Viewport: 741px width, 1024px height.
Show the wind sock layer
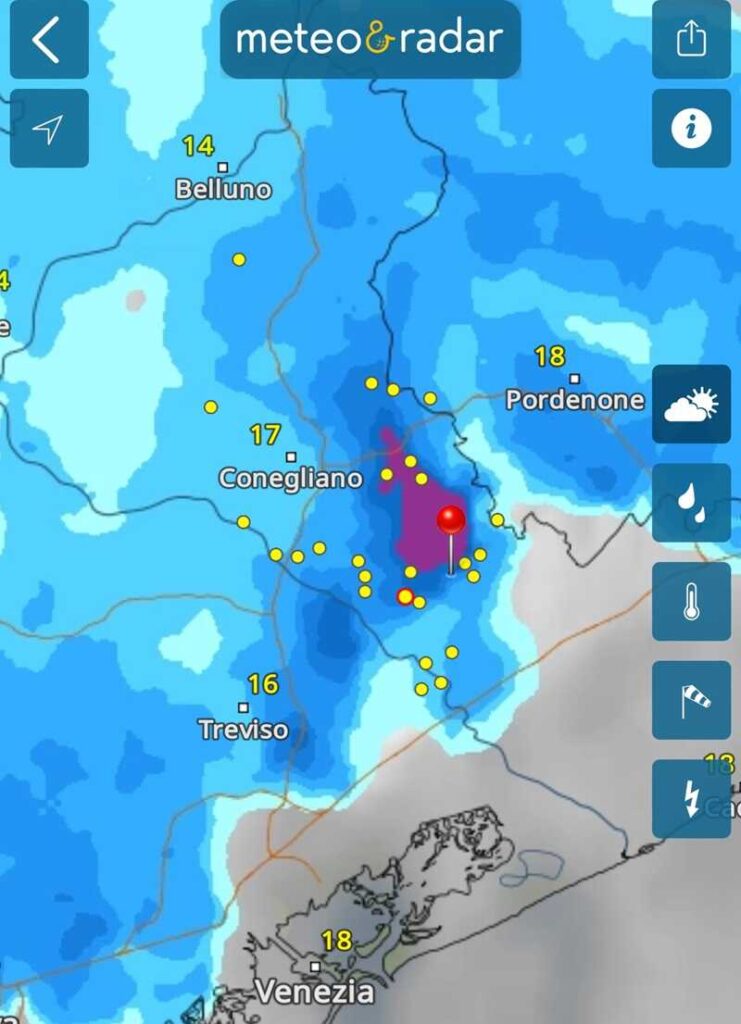(691, 700)
